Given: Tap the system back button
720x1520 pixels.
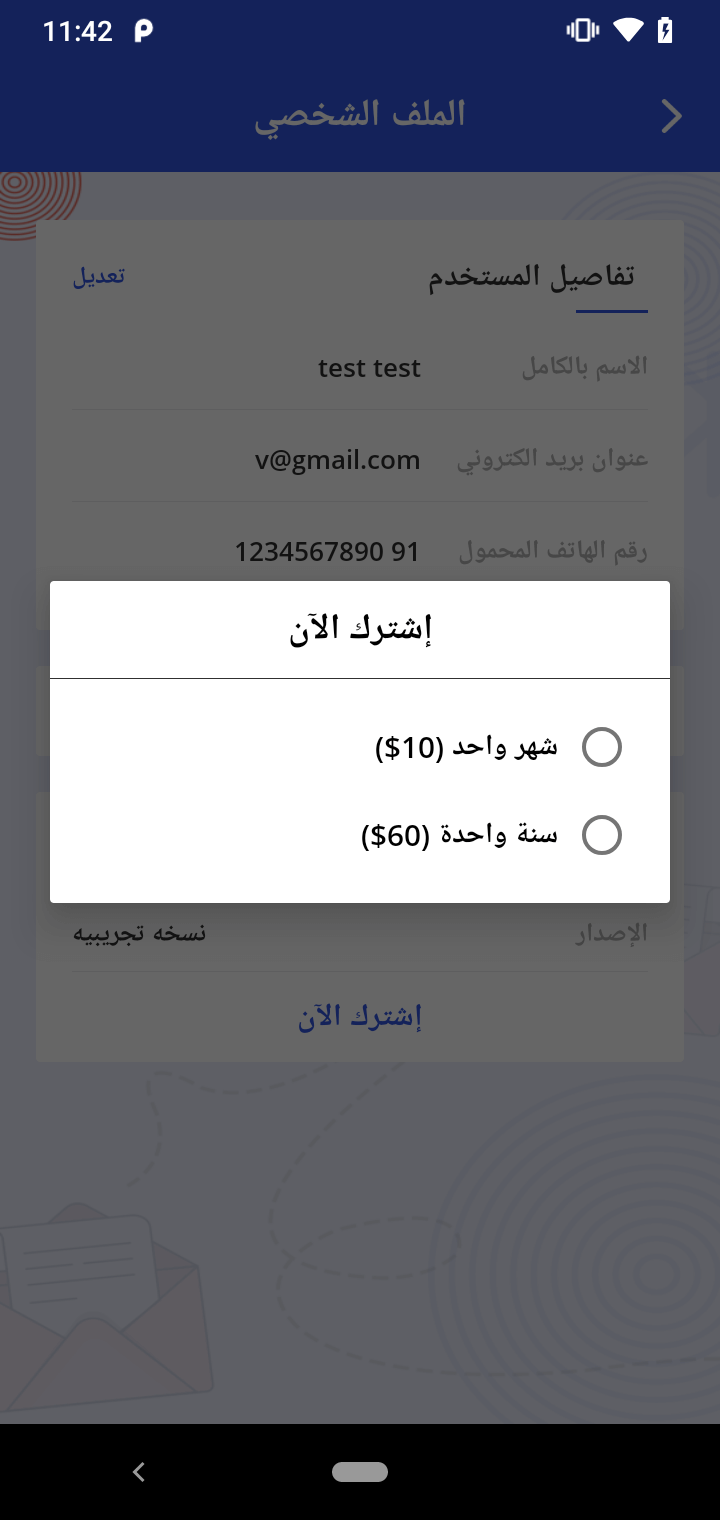Looking at the screenshot, I should (139, 1471).
